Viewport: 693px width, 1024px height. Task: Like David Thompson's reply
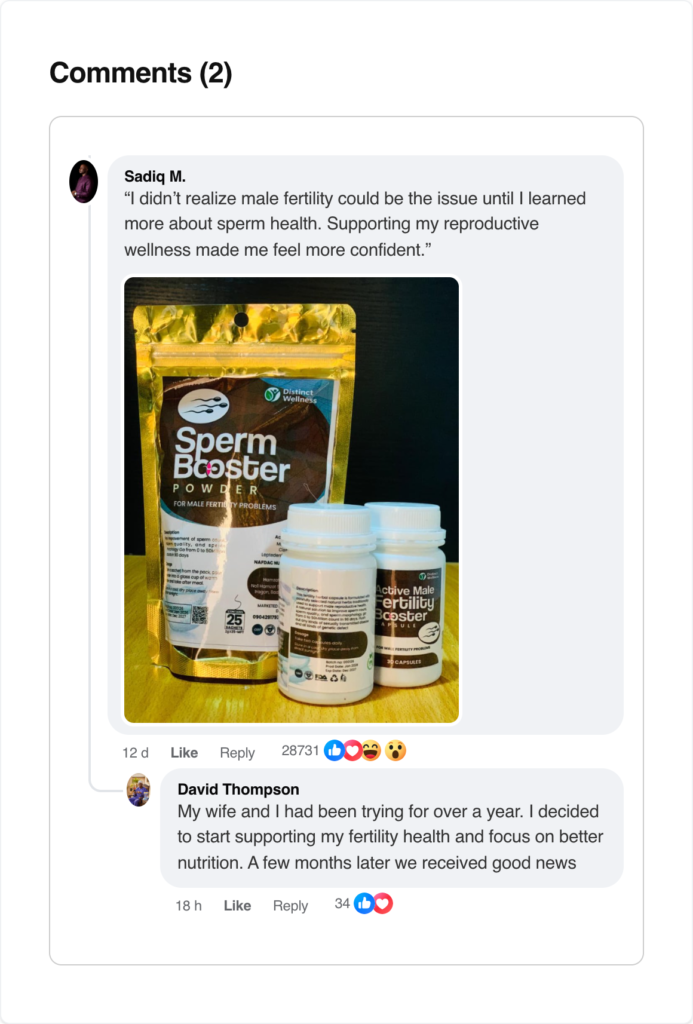pyautogui.click(x=237, y=905)
